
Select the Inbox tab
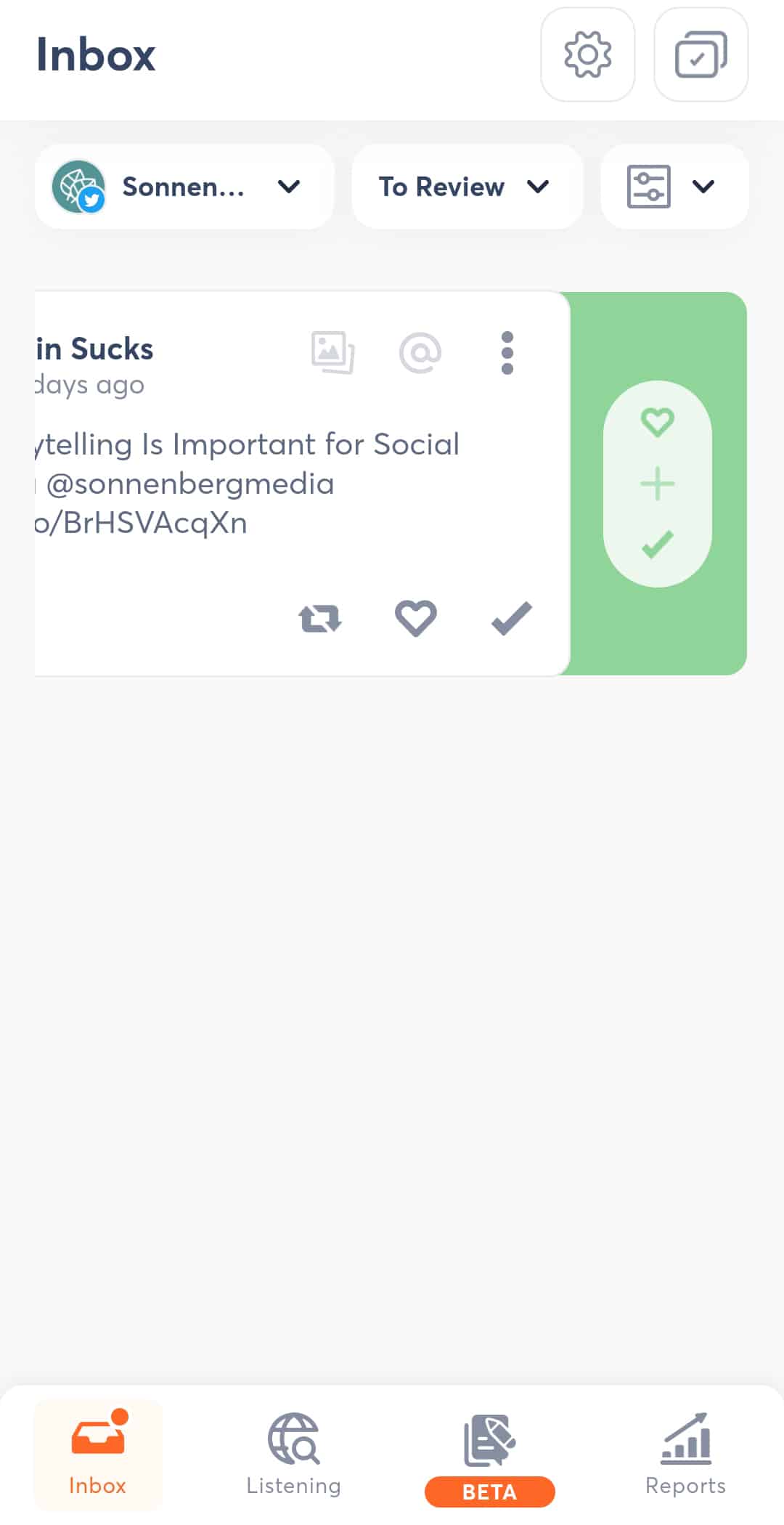[x=98, y=1454]
